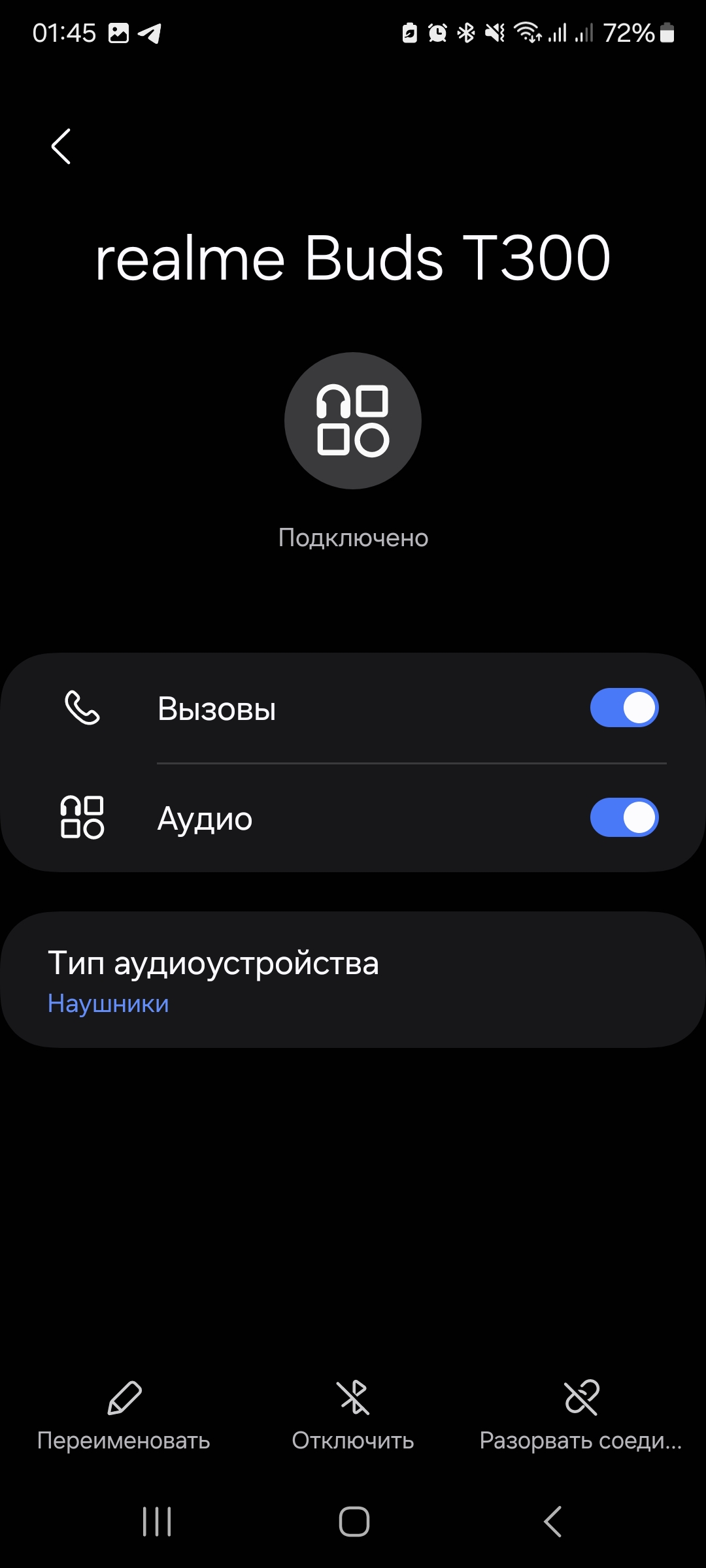Go back using the top-left arrow
Image resolution: width=706 pixels, height=1568 pixels.
pos(61,146)
